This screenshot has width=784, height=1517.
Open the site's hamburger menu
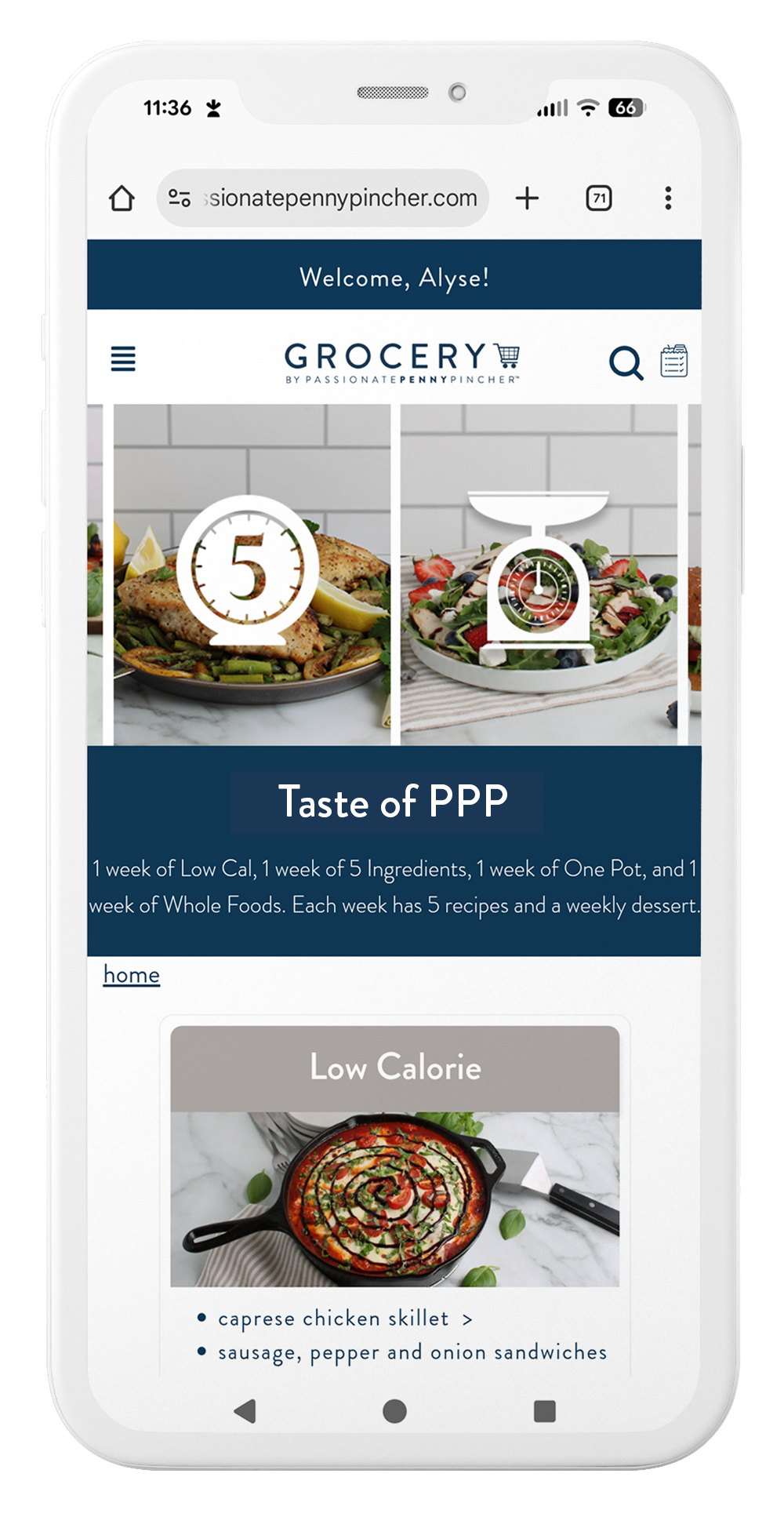click(x=123, y=359)
